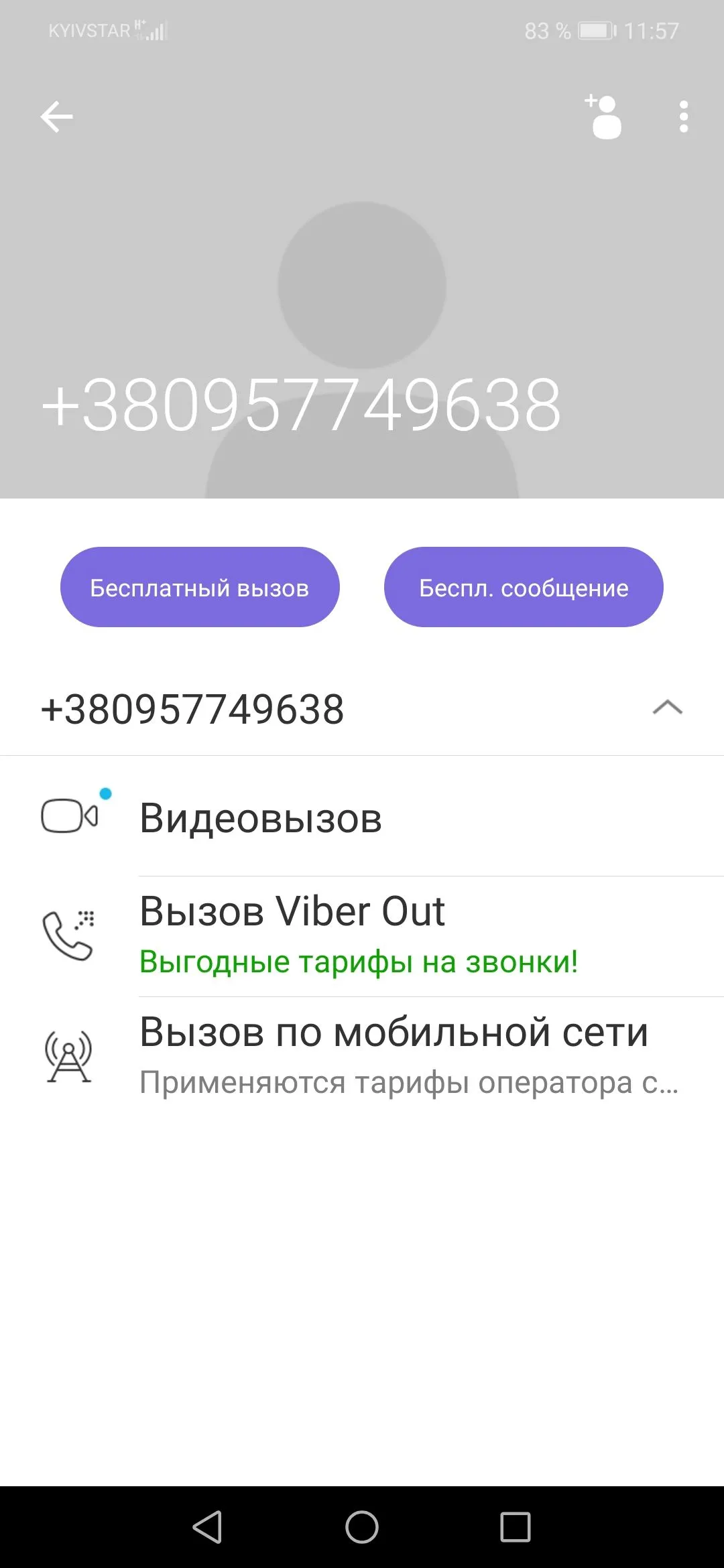724x1568 pixels.
Task: Tap the Бесплатный вызов button
Action: click(200, 587)
